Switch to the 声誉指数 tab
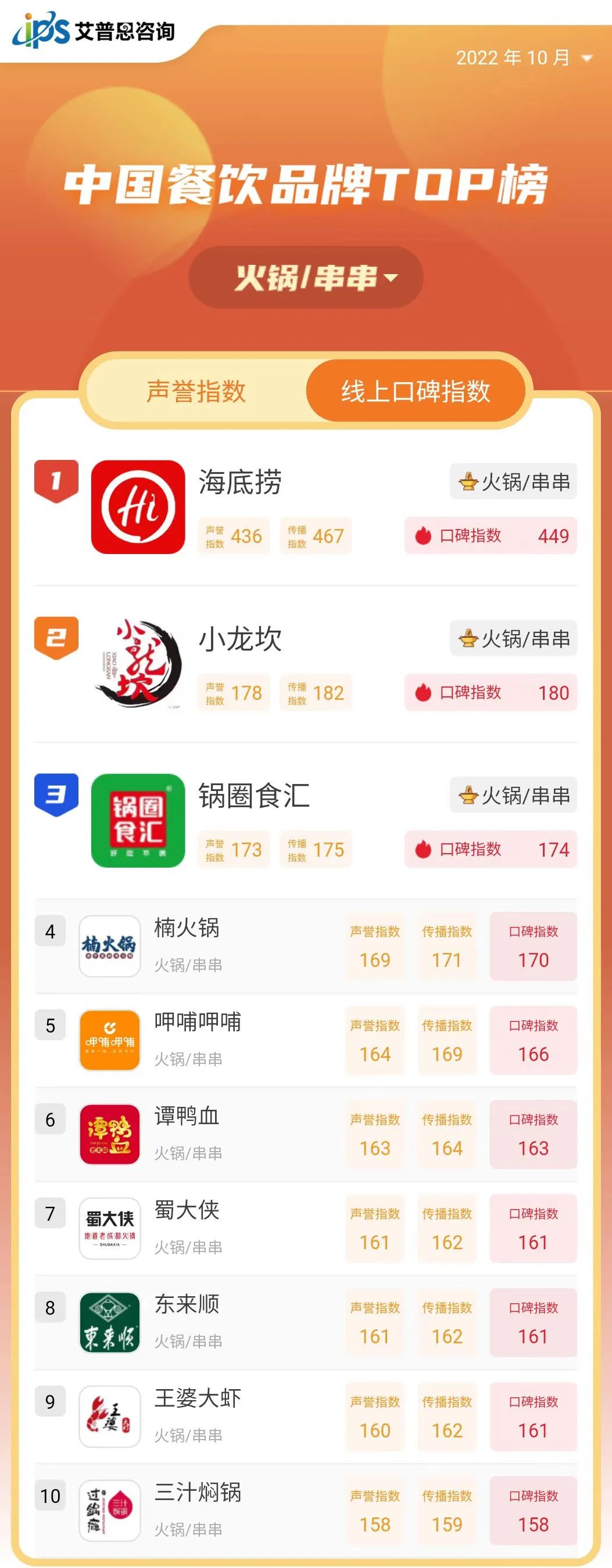The height and width of the screenshot is (1568, 612). 196,391
